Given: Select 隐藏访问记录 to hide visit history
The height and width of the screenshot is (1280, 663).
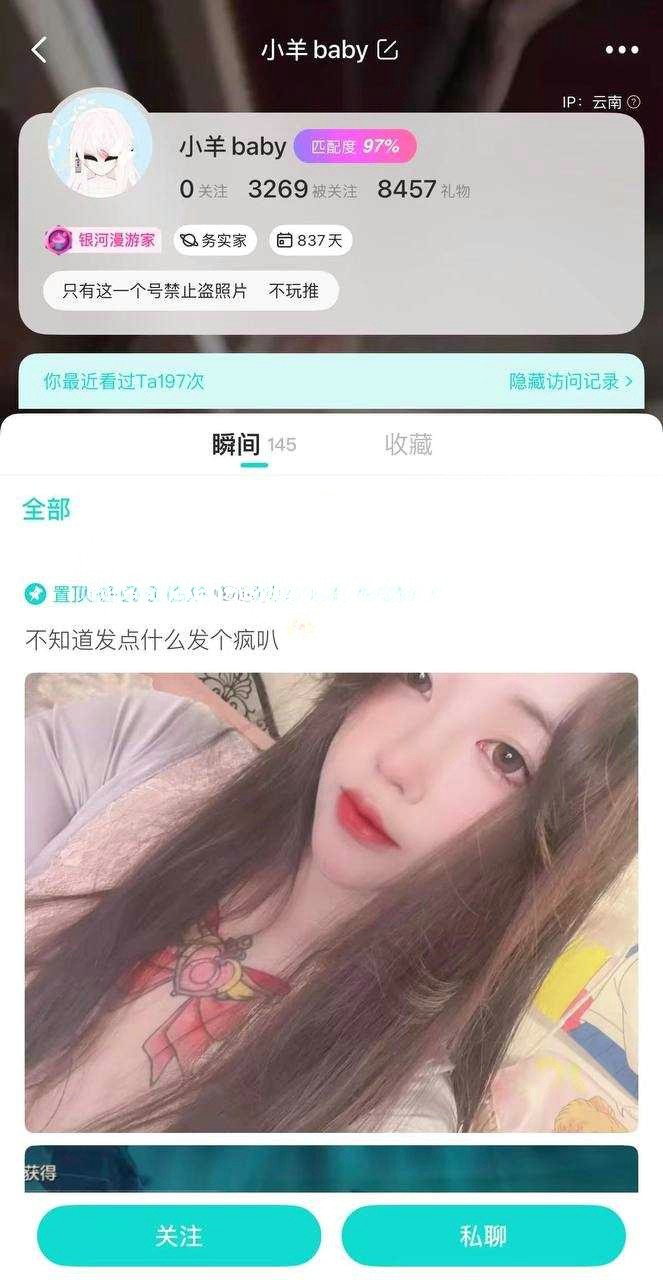Looking at the screenshot, I should coord(571,381).
